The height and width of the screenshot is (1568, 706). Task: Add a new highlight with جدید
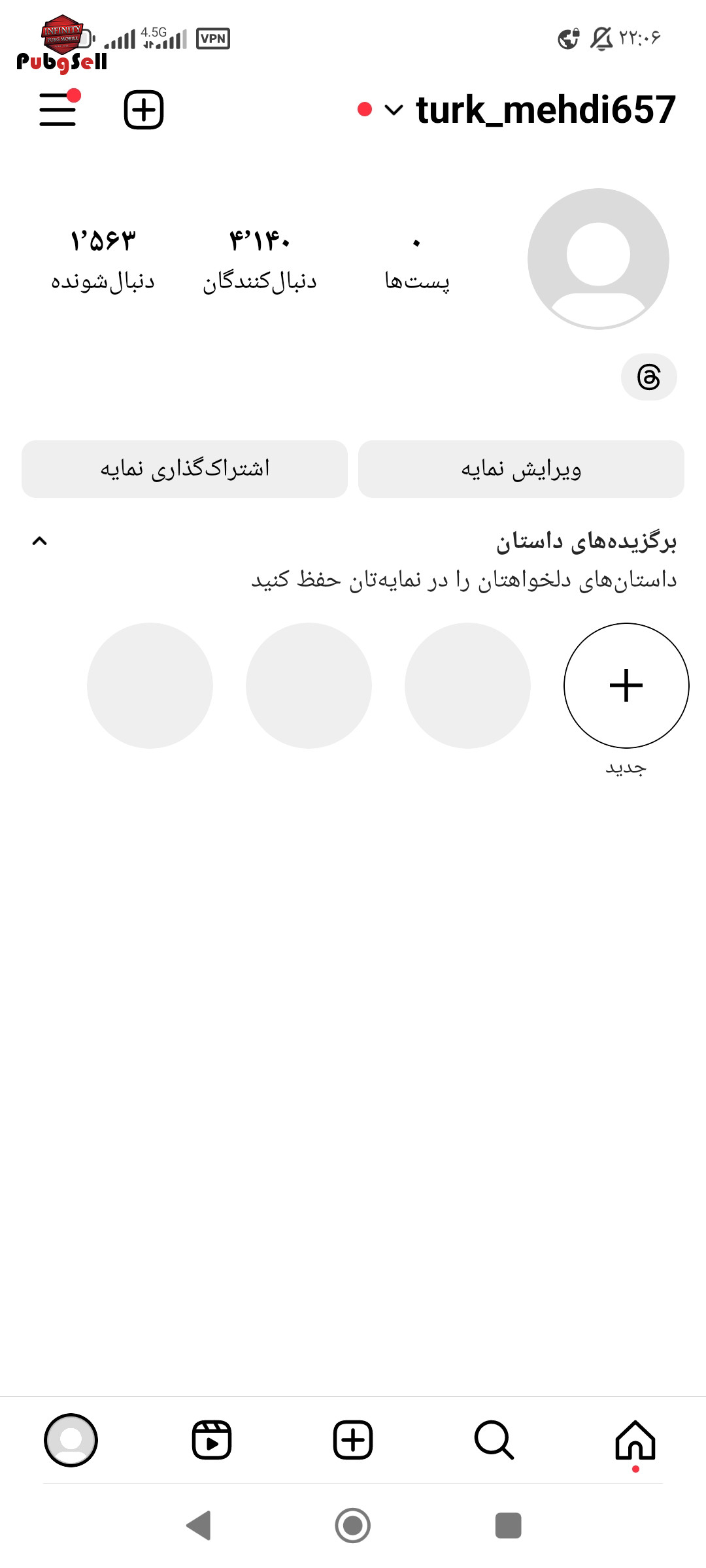[626, 685]
